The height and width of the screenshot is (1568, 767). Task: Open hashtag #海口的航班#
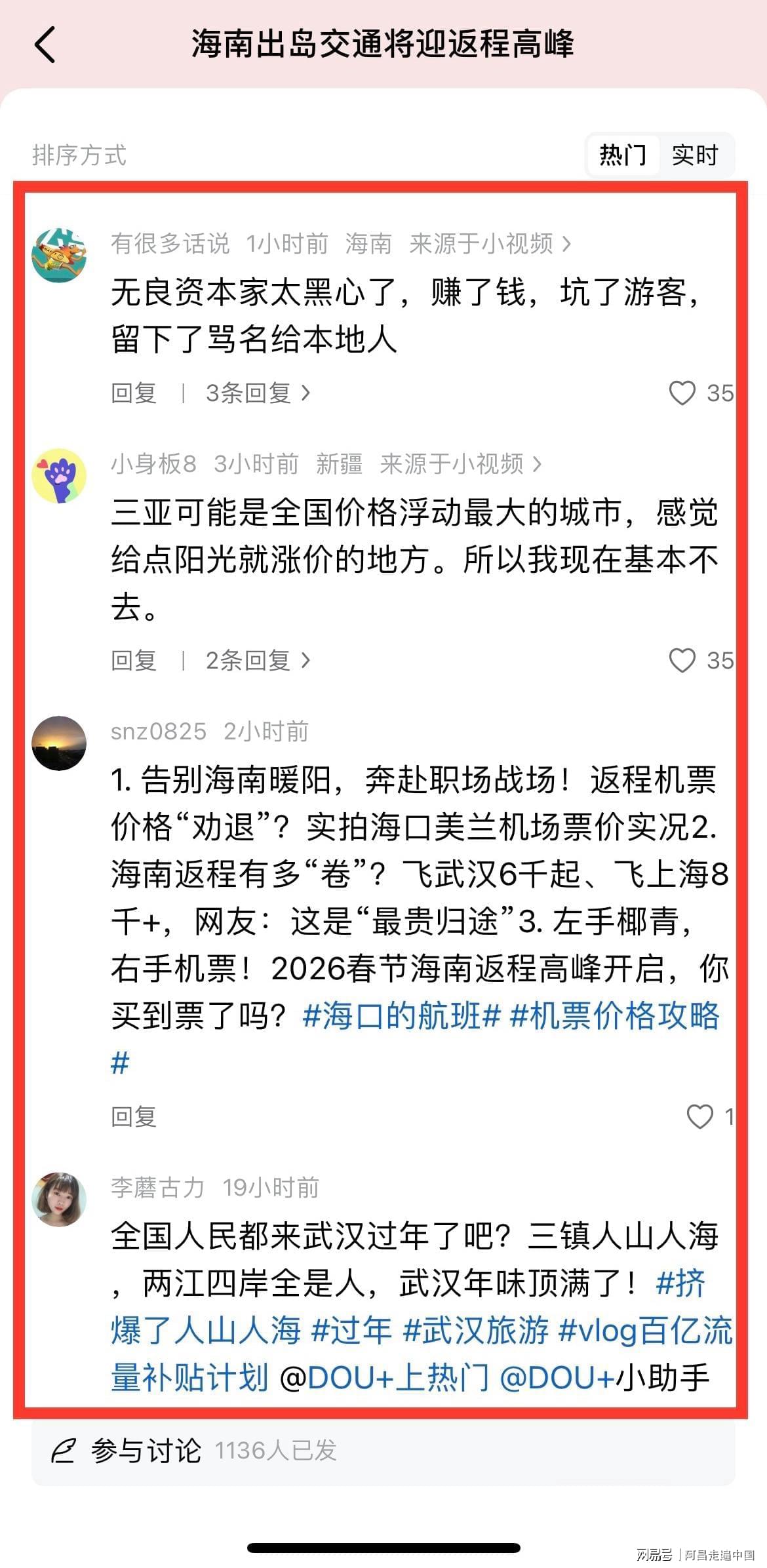tap(401, 1016)
